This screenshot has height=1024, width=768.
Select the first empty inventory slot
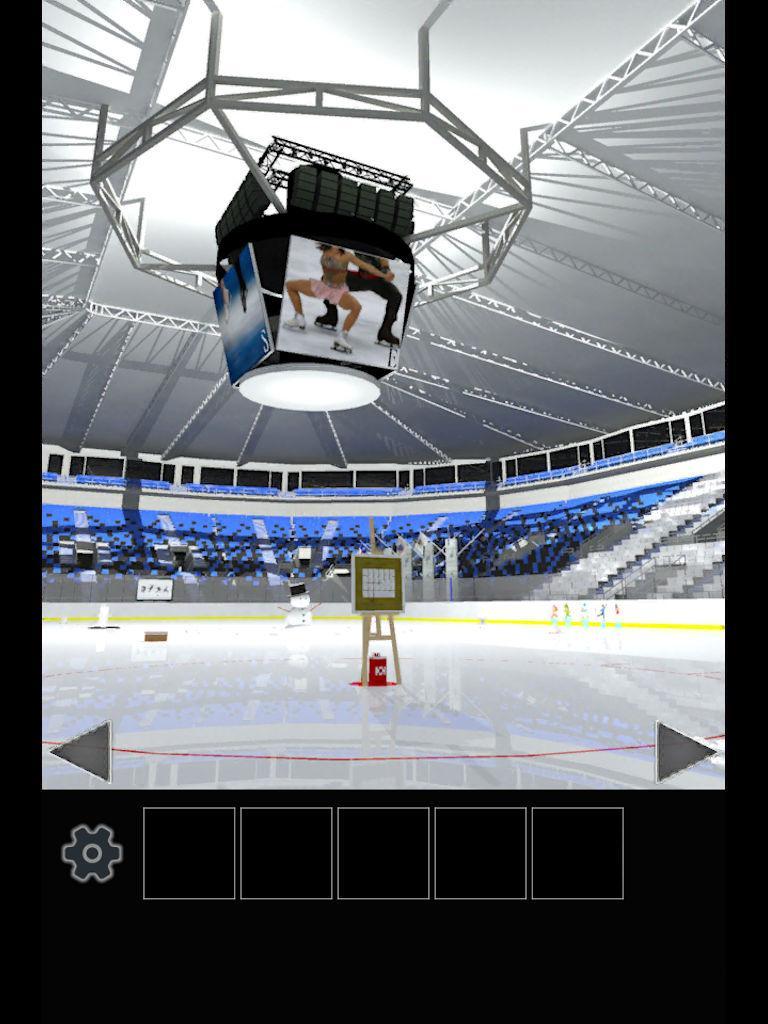click(189, 853)
